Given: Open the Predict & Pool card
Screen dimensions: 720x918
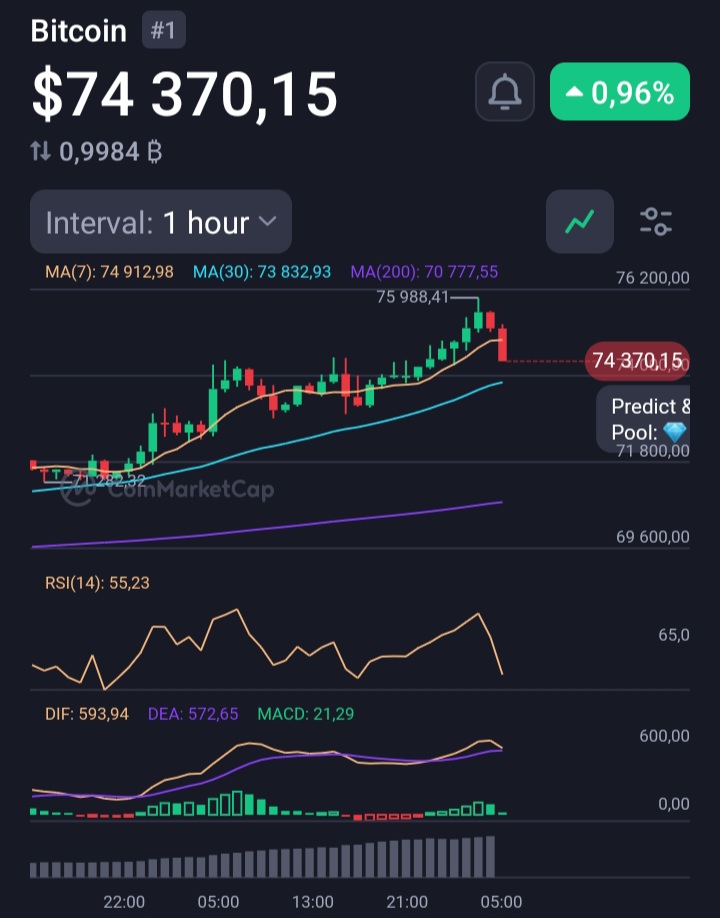Looking at the screenshot, I should point(648,419).
